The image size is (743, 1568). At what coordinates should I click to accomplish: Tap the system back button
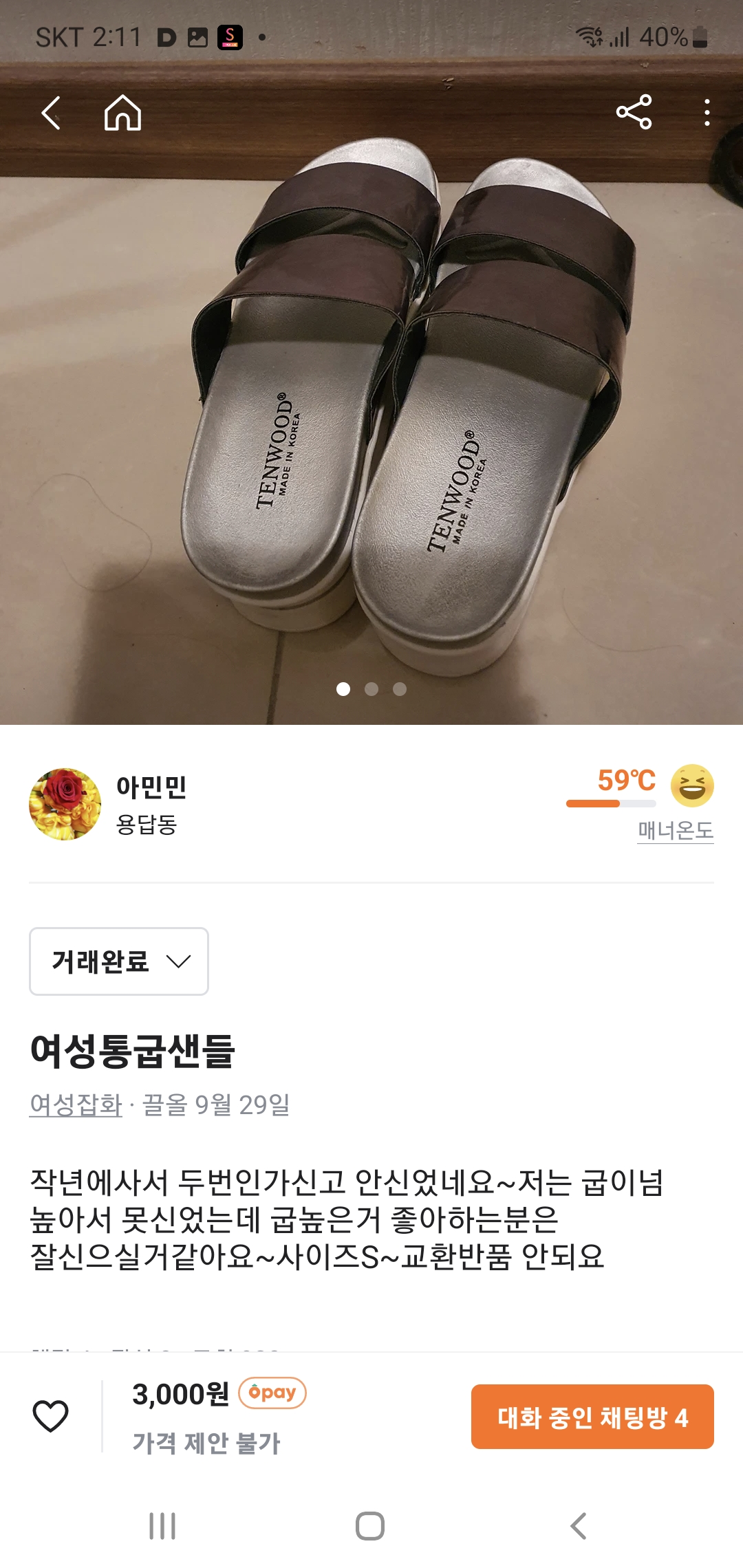coord(579,1526)
